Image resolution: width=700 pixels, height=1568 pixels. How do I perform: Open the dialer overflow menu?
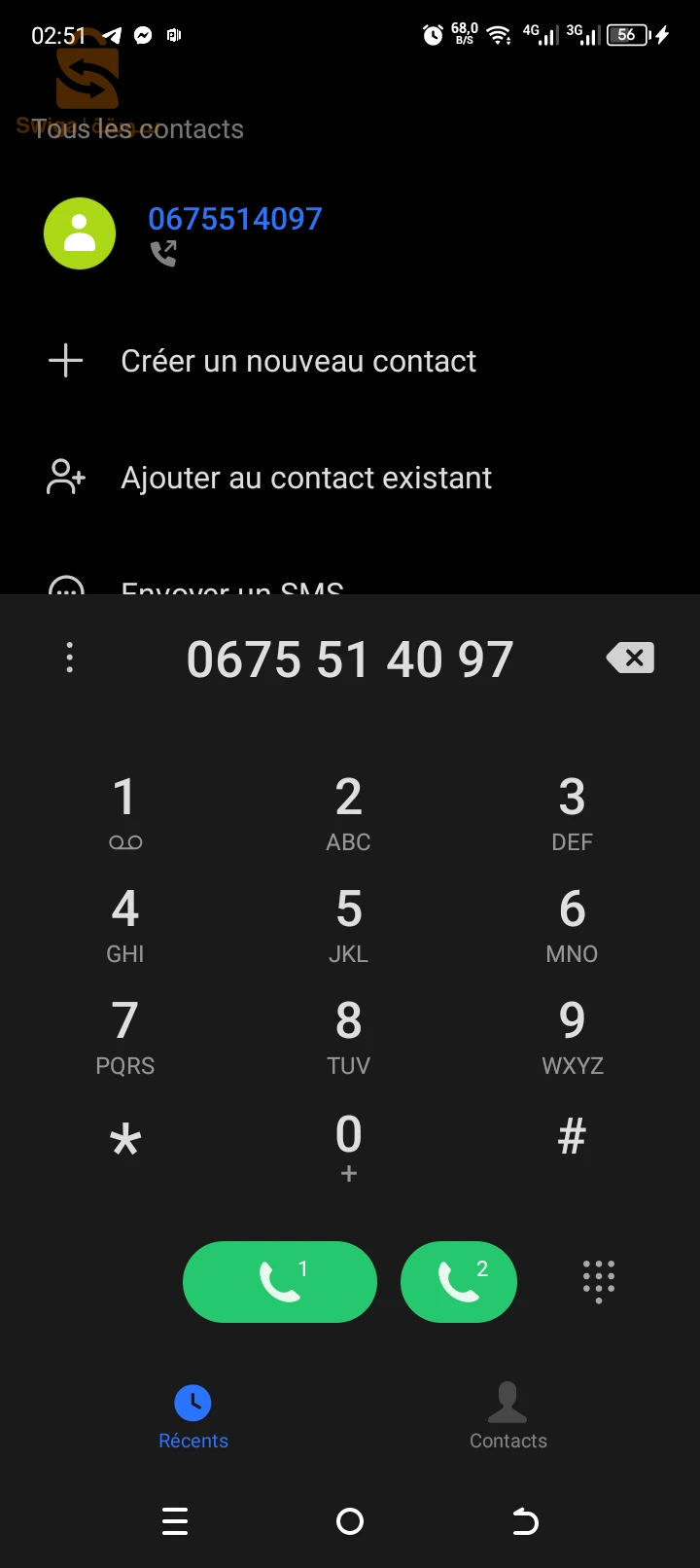tap(69, 659)
